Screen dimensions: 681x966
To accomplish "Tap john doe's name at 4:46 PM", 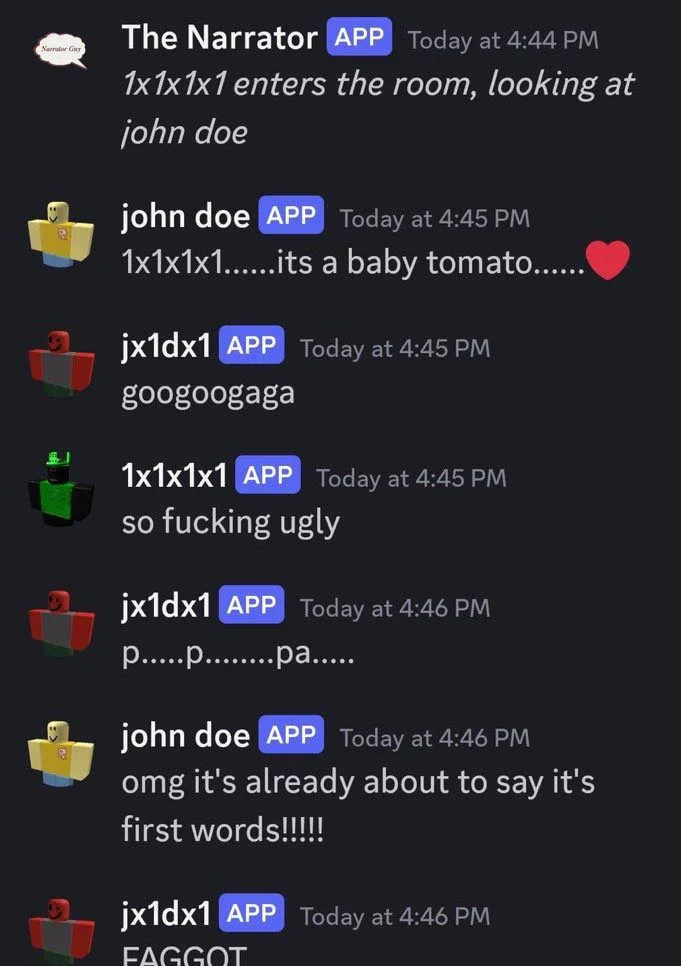I will point(185,736).
